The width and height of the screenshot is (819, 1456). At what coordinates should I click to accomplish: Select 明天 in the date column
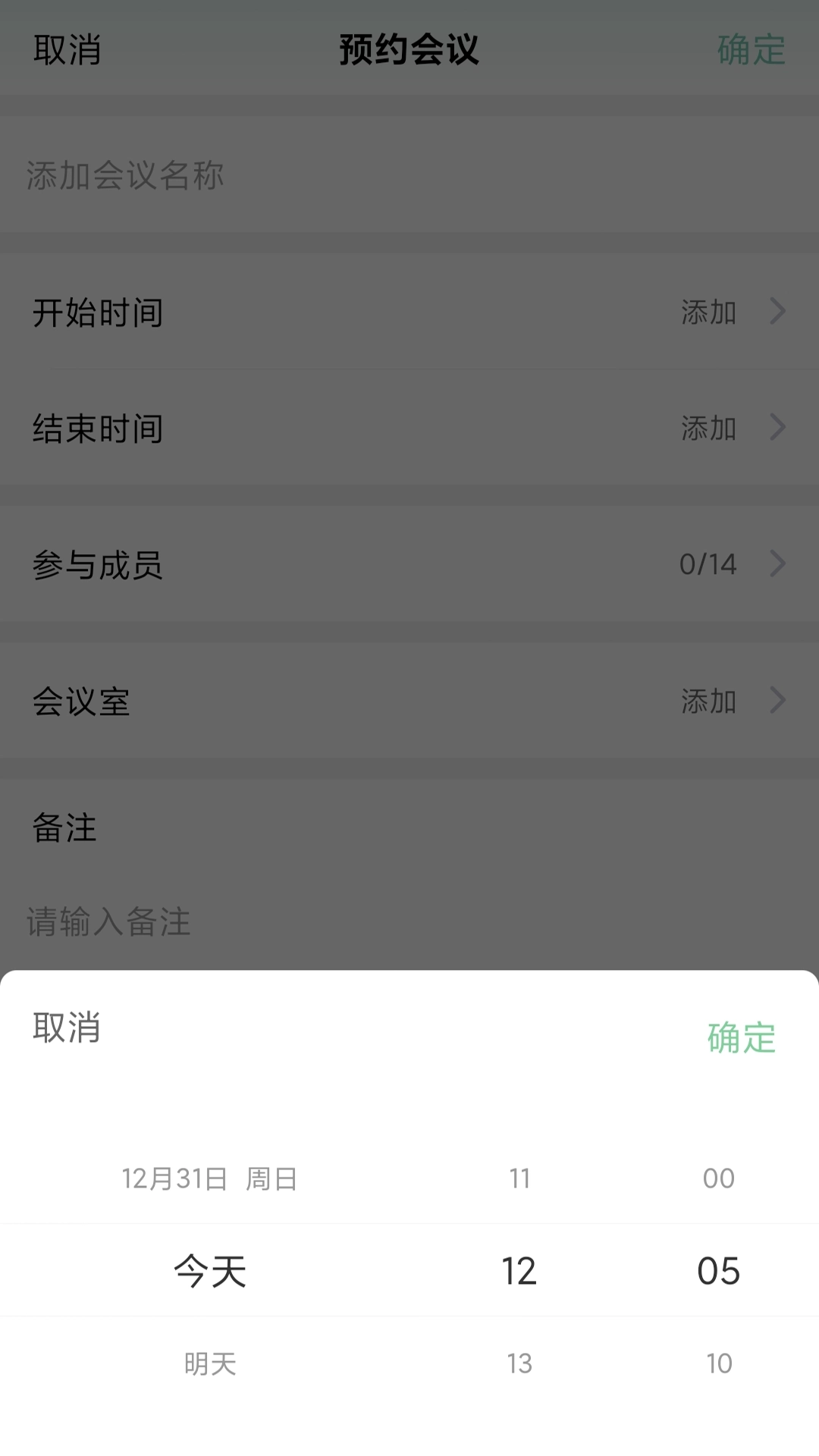(211, 1363)
